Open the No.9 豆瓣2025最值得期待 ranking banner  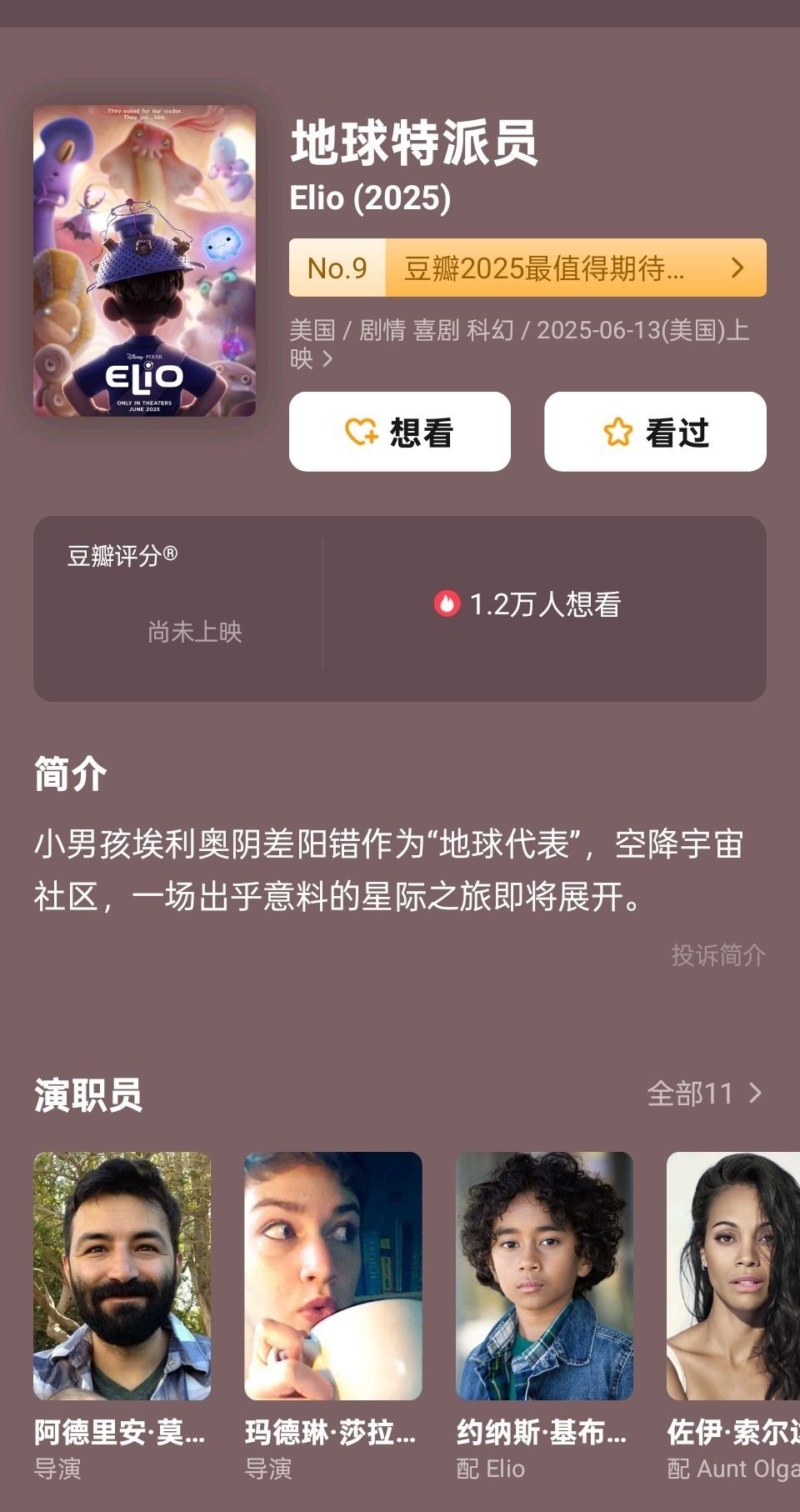527,268
